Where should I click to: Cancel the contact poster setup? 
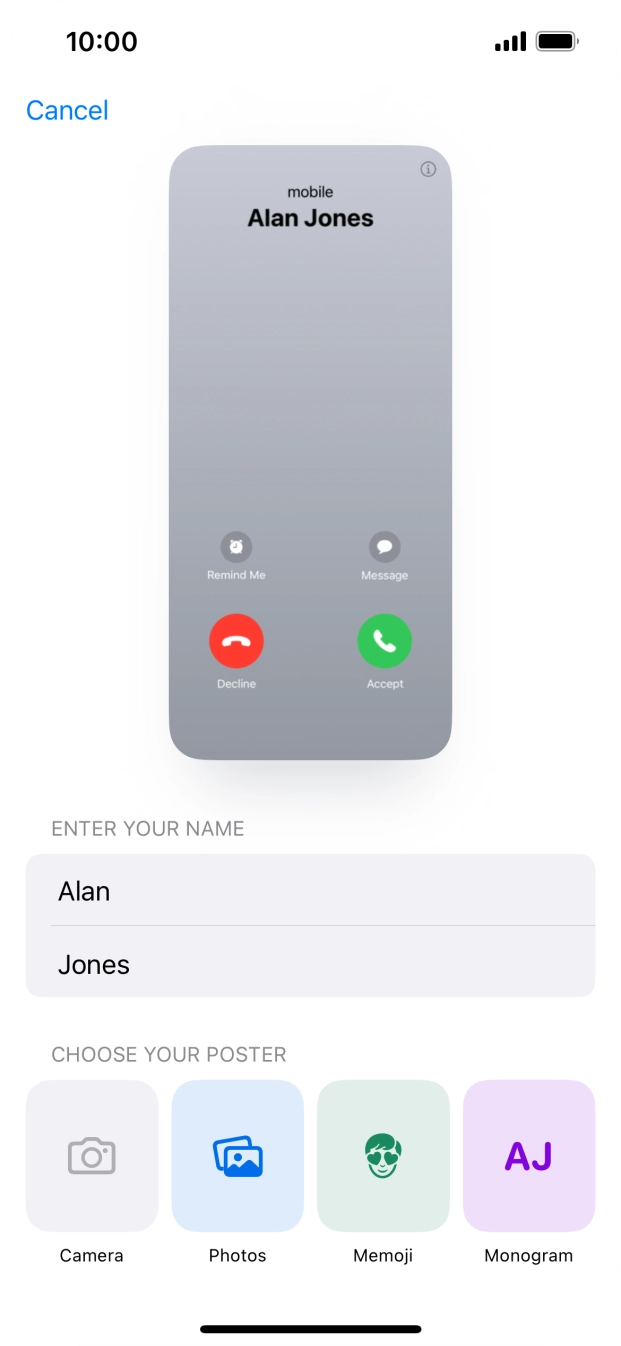67,110
